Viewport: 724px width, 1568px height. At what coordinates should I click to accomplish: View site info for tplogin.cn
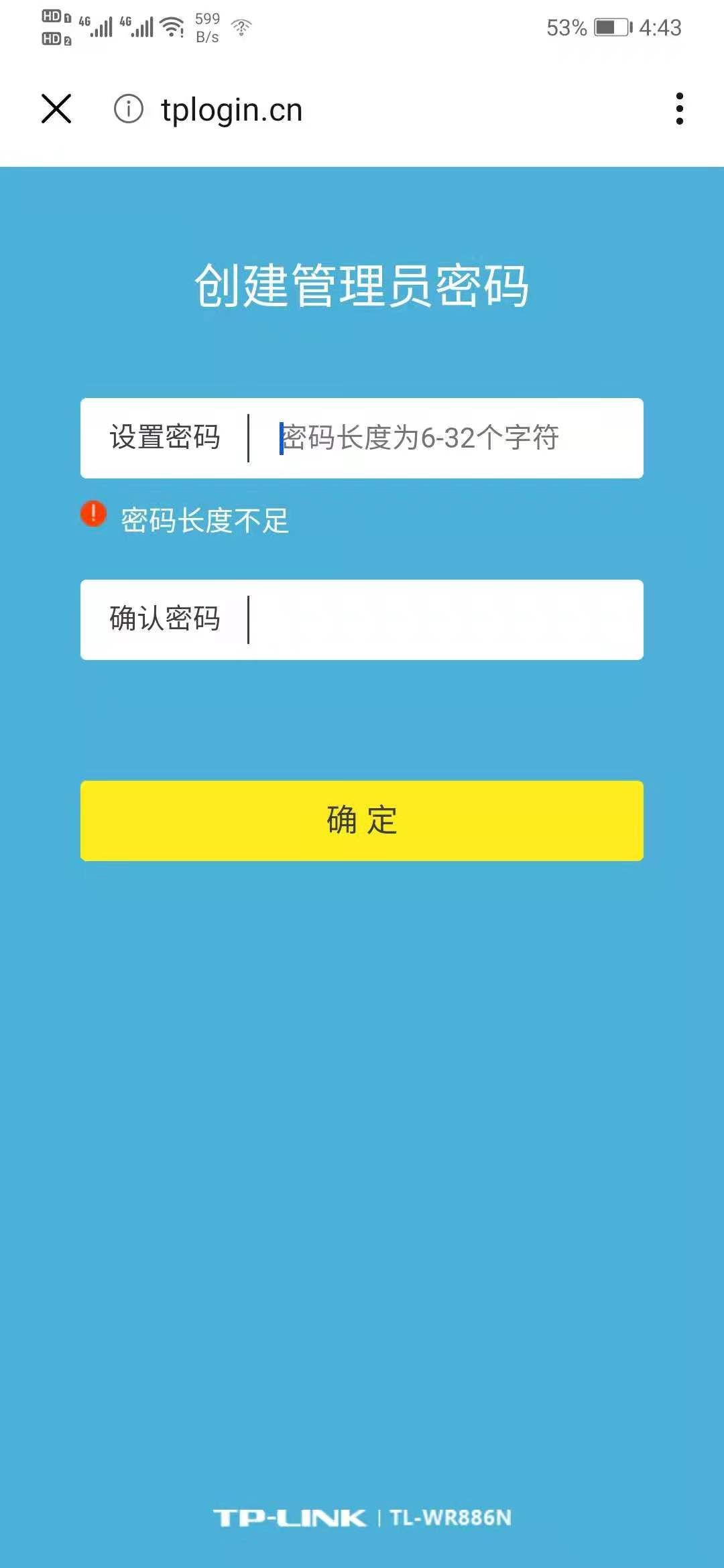[128, 109]
